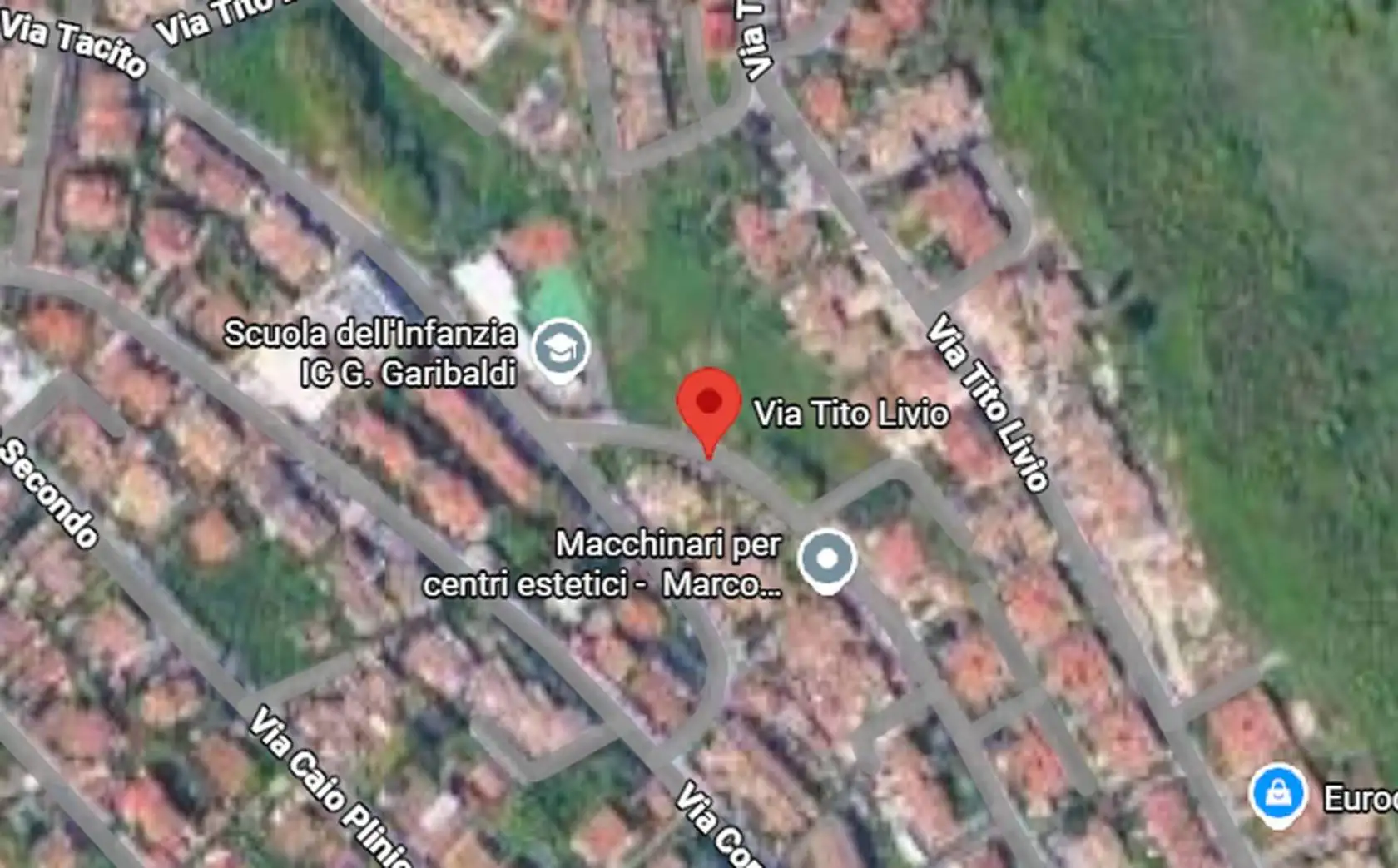1398x868 pixels.
Task: Tap the Macchinari per centri estetici marker
Action: click(x=826, y=560)
